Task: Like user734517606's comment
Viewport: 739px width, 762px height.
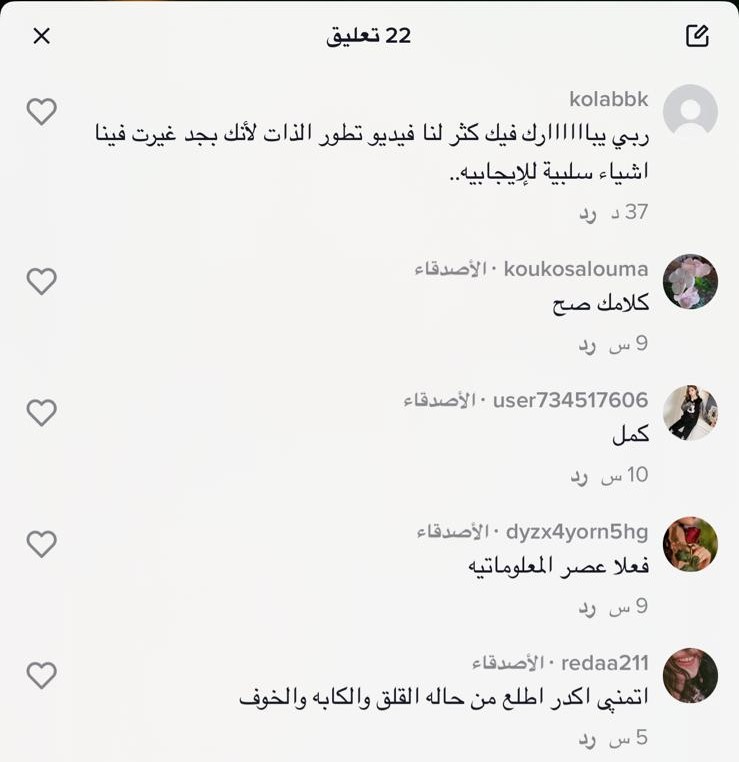Action: tap(41, 412)
